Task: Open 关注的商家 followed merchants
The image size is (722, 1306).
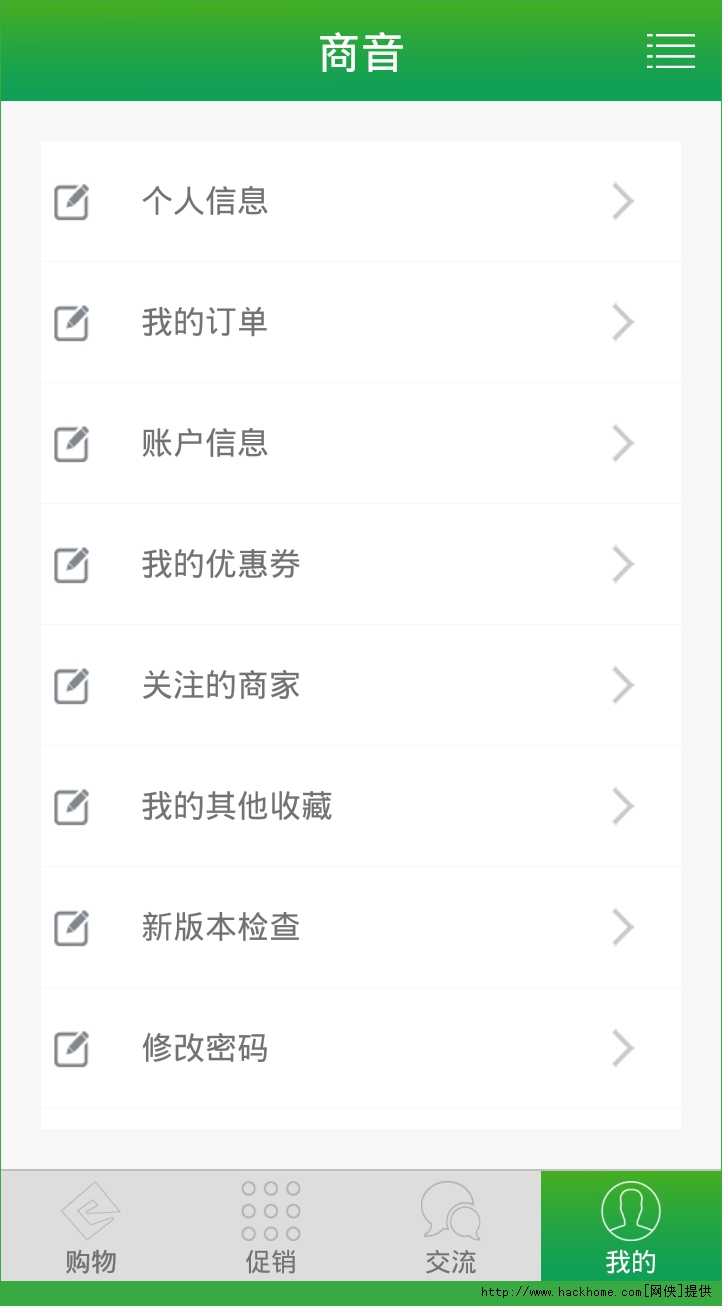Action: [360, 686]
